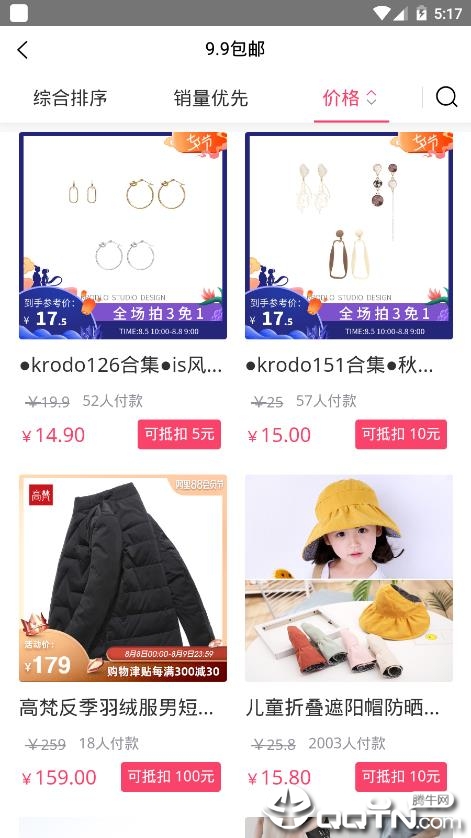Open the search magnifier icon
This screenshot has width=471, height=838.
(x=446, y=97)
